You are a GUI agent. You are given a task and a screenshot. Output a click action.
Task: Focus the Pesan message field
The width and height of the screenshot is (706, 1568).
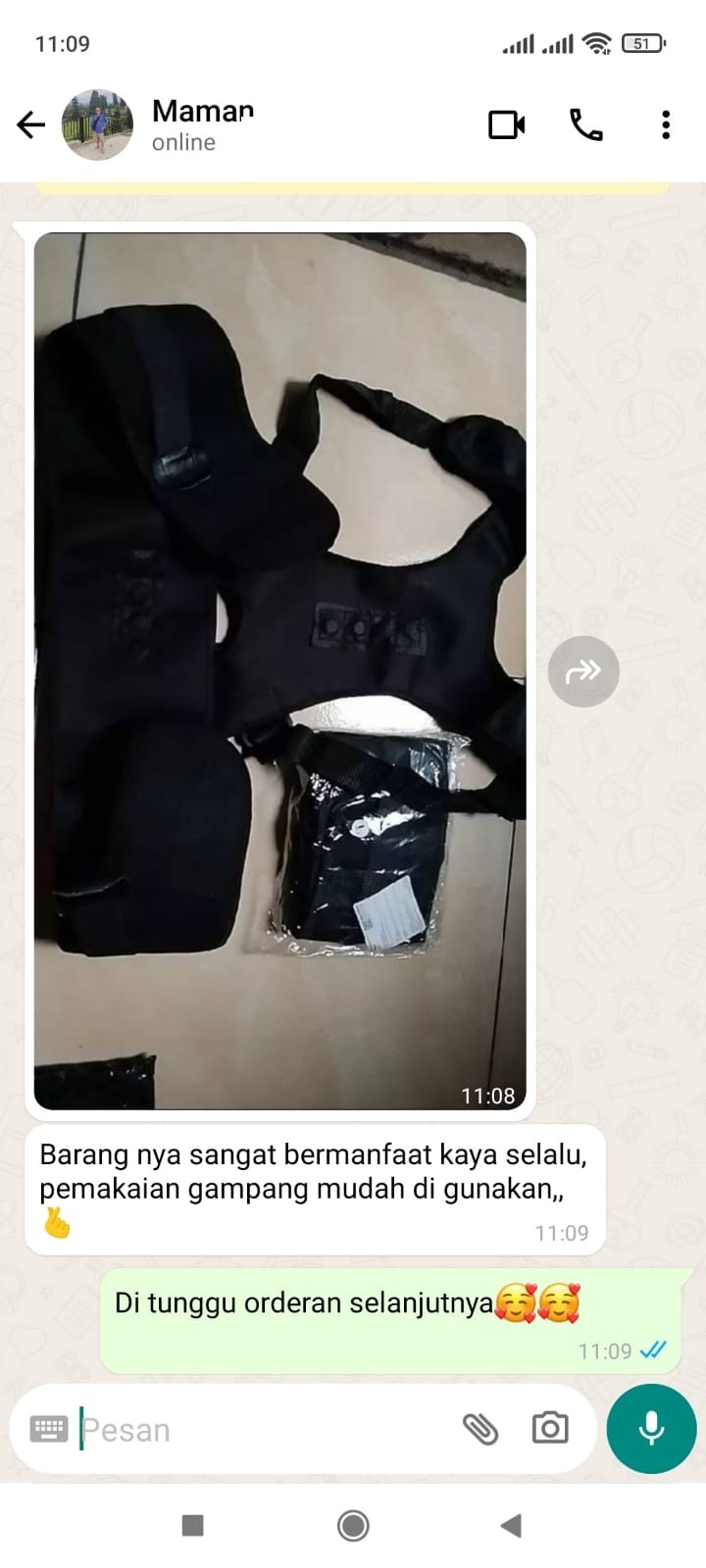(265, 1430)
